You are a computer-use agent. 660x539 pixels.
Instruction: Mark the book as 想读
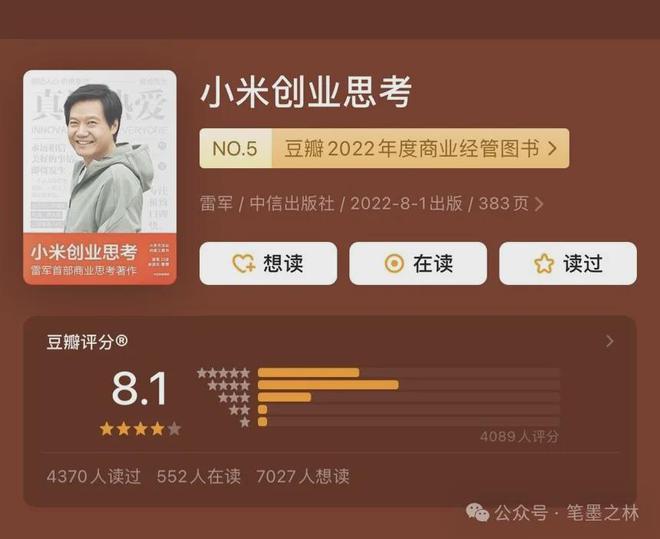point(268,263)
